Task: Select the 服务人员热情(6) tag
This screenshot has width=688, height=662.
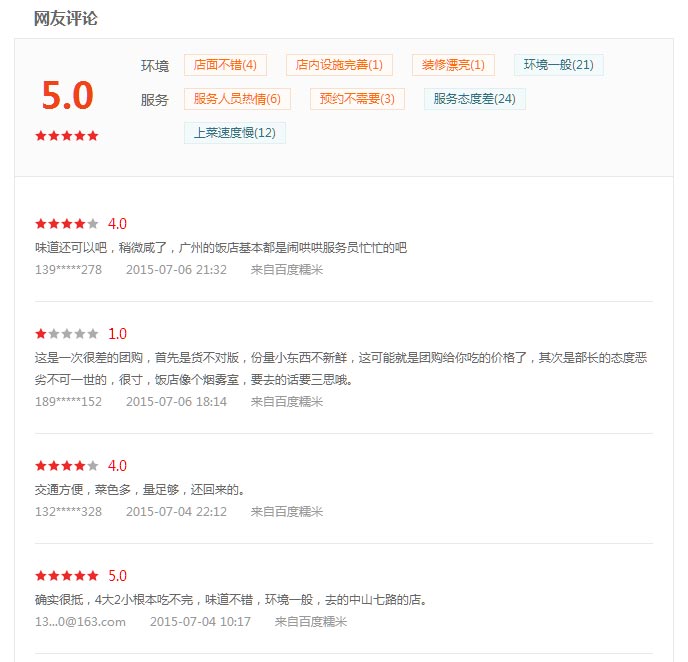Action: click(237, 99)
